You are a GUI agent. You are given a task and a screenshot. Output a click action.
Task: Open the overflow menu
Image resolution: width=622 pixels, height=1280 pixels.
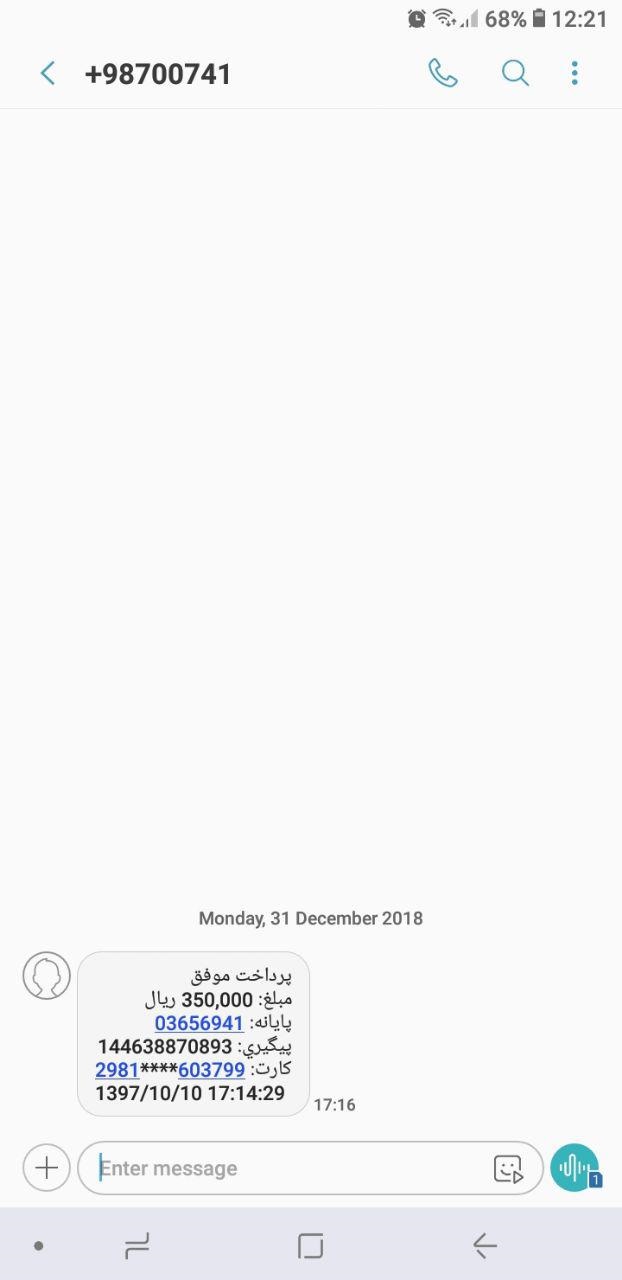point(574,73)
